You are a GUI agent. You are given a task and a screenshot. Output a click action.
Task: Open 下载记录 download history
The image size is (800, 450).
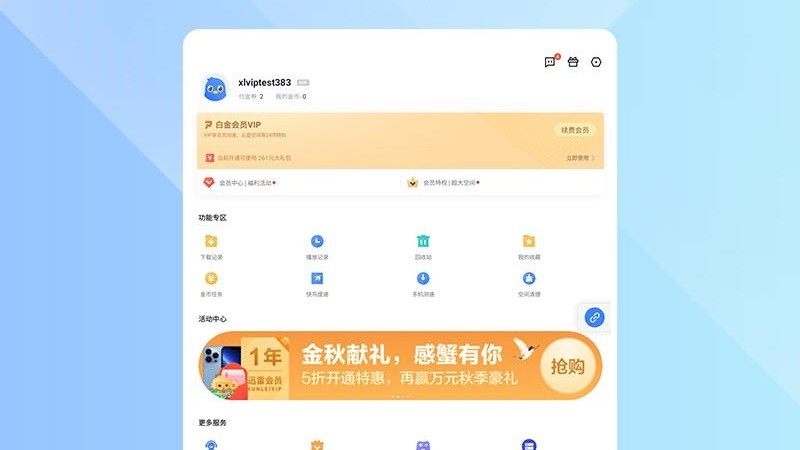coord(211,247)
